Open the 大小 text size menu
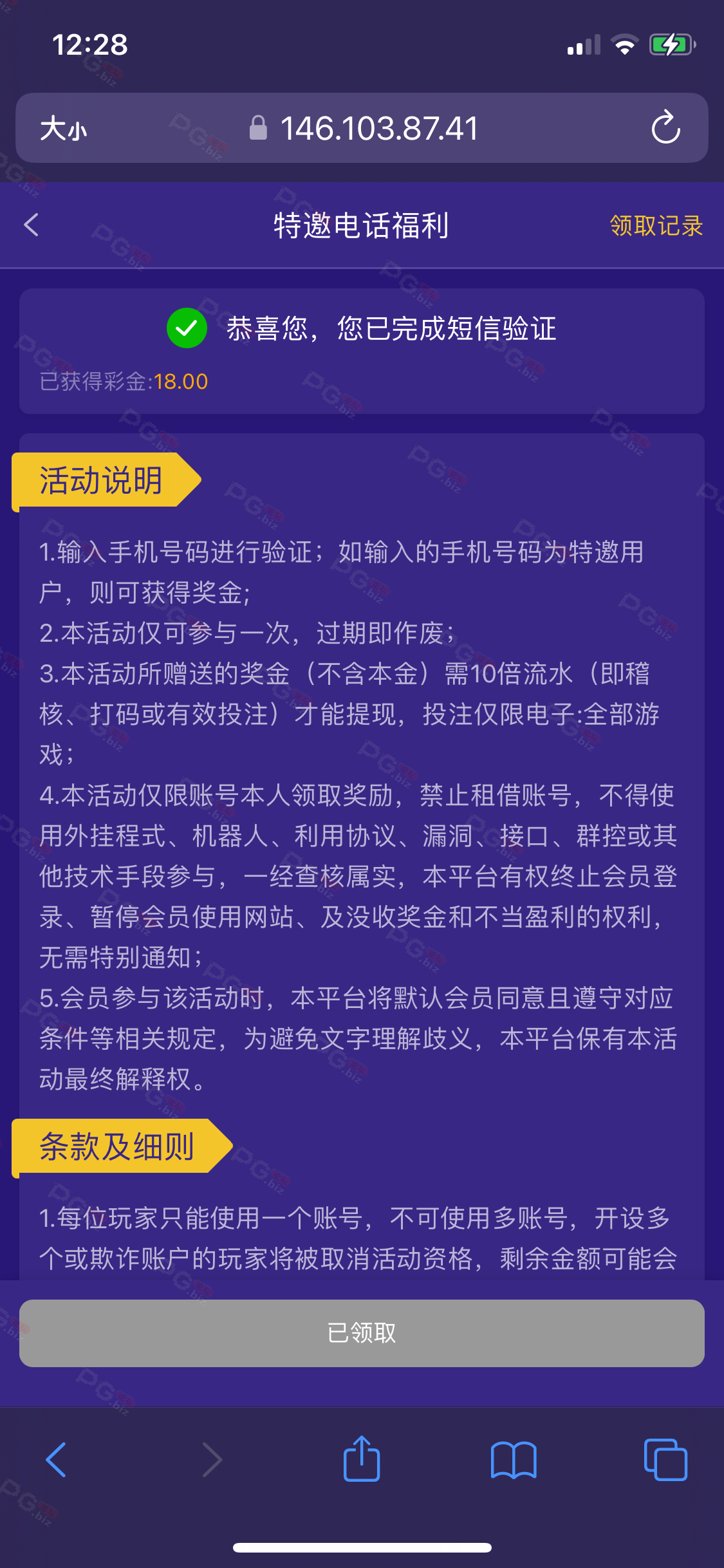This screenshot has width=724, height=1568. click(64, 129)
